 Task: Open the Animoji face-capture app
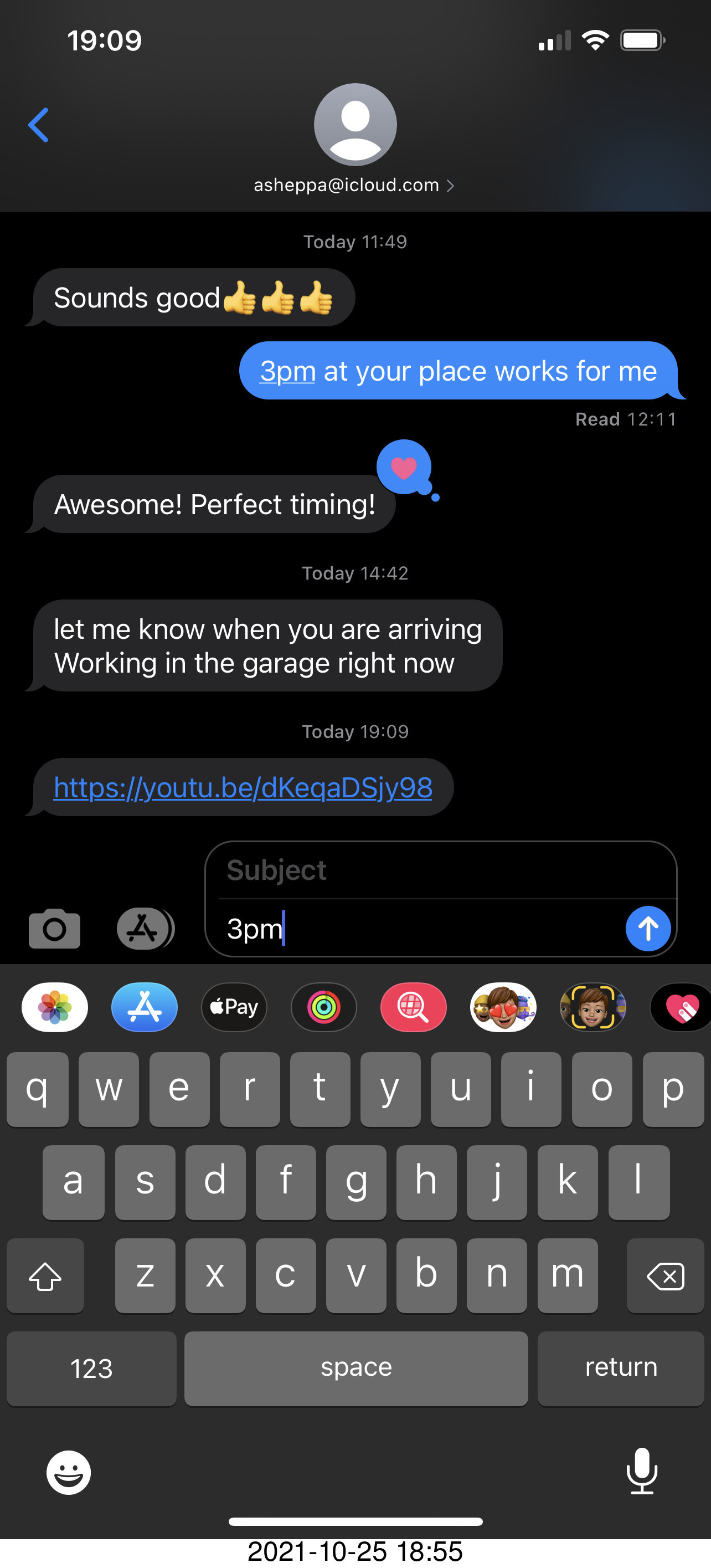[x=592, y=1007]
